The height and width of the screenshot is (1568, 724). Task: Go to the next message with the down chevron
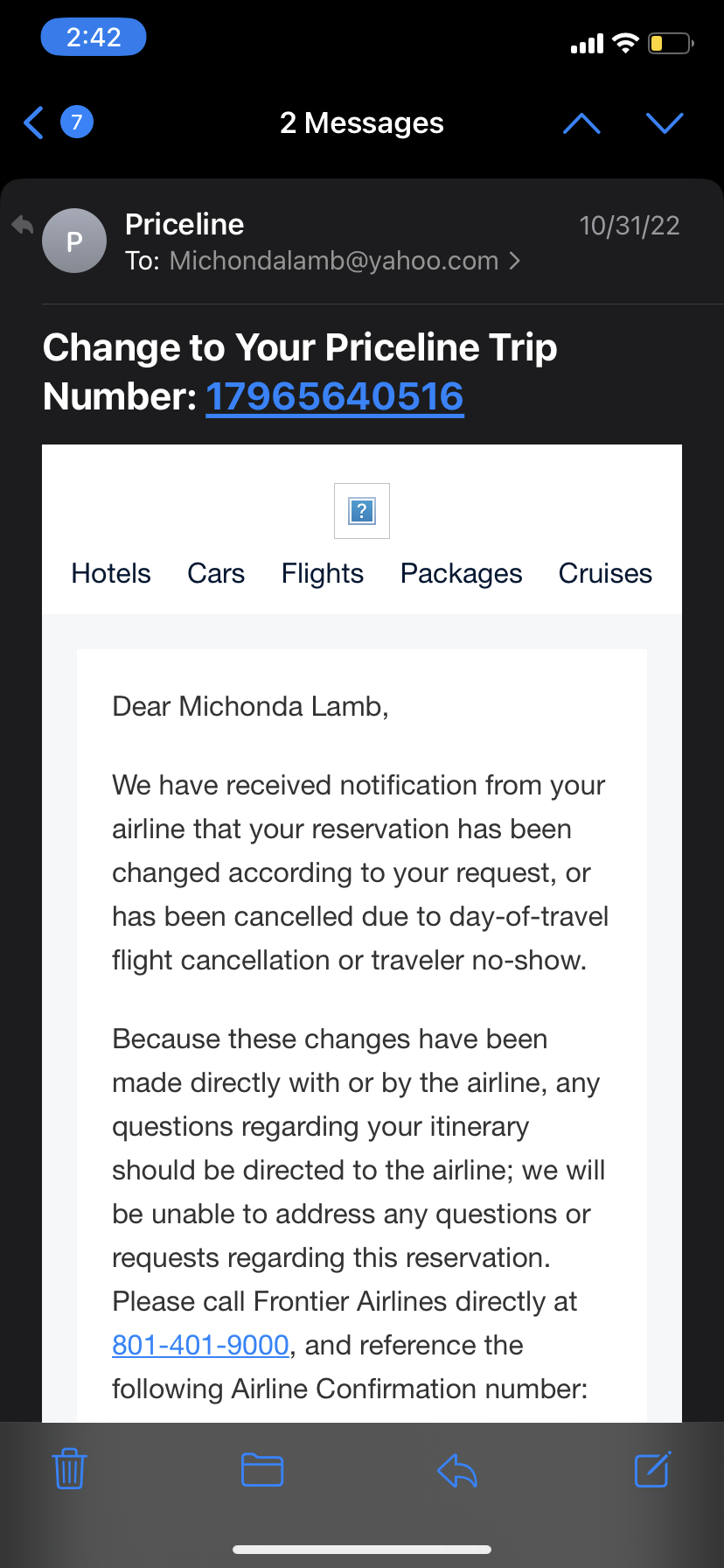click(x=665, y=123)
